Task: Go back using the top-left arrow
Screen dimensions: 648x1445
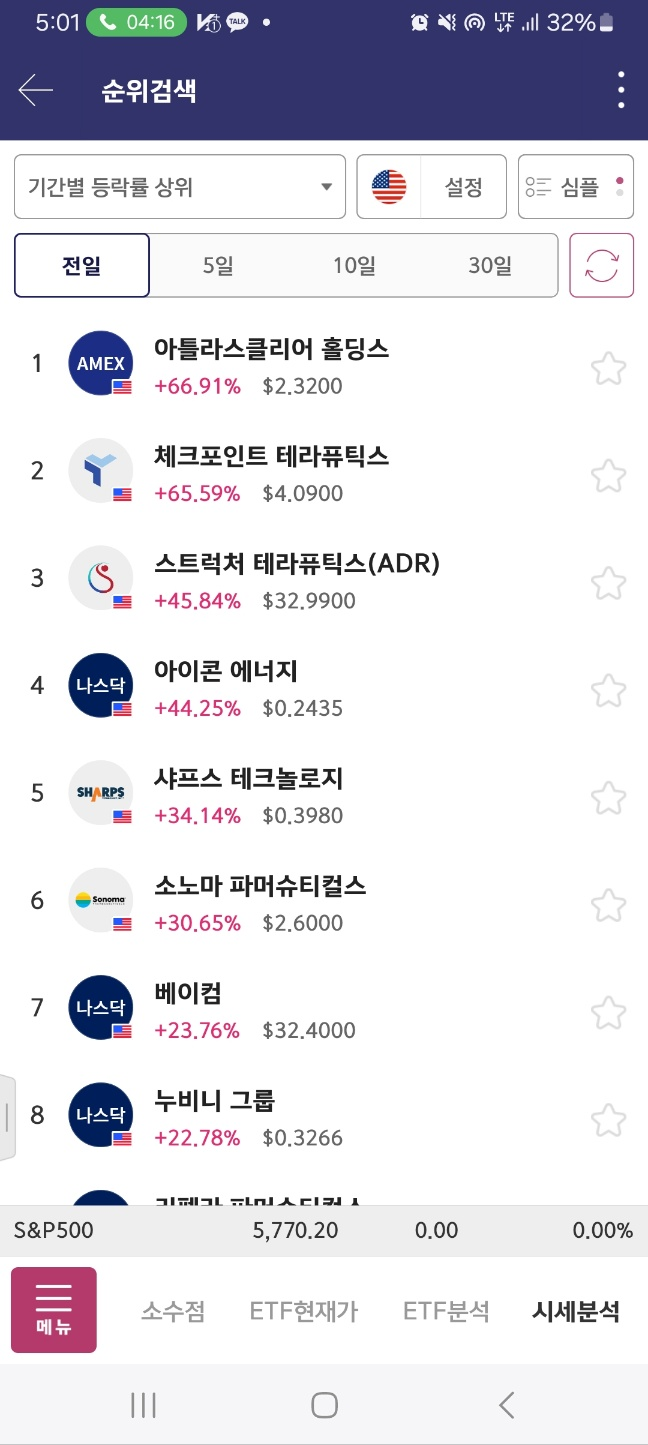Action: [x=36, y=91]
